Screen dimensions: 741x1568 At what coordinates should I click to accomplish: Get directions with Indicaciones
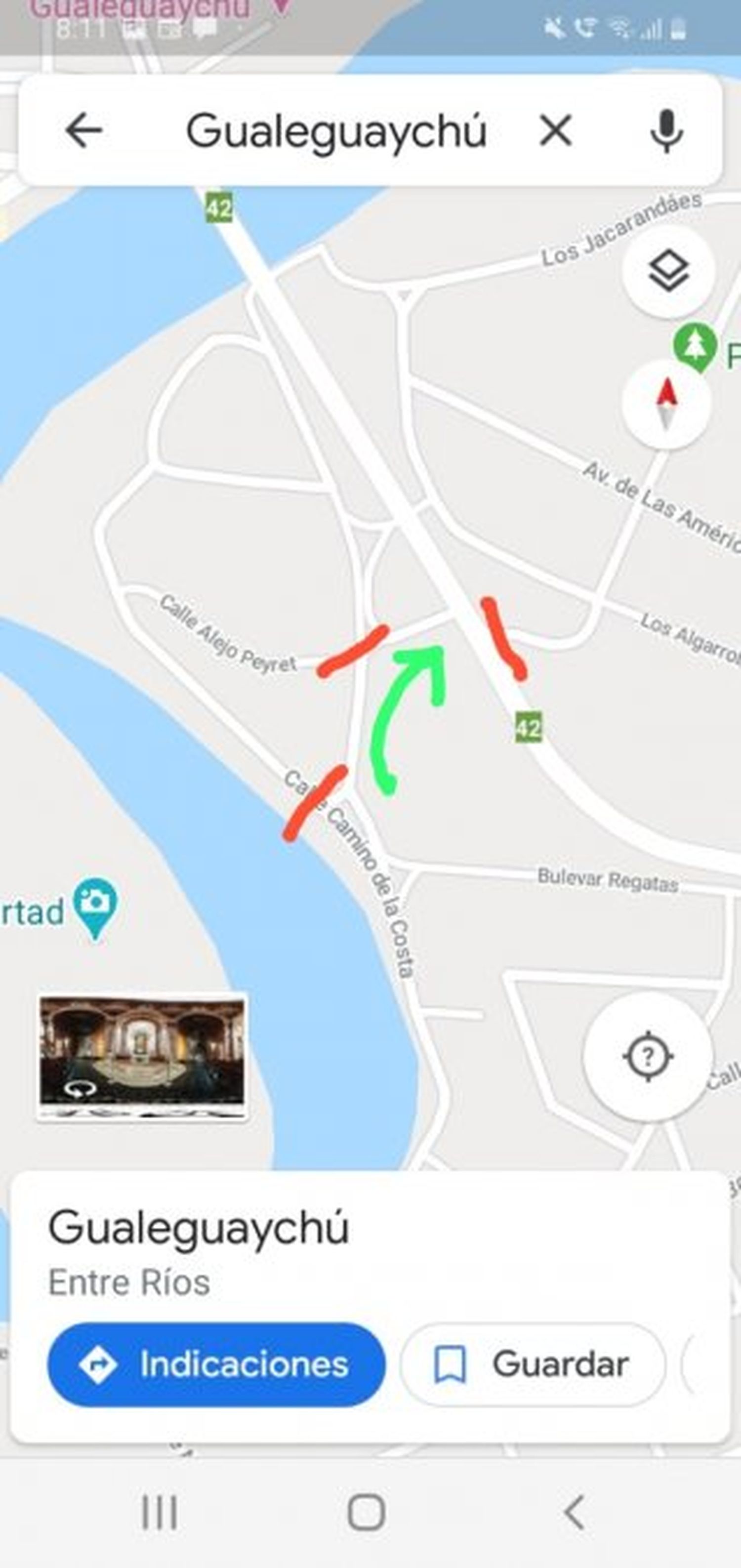(216, 1364)
